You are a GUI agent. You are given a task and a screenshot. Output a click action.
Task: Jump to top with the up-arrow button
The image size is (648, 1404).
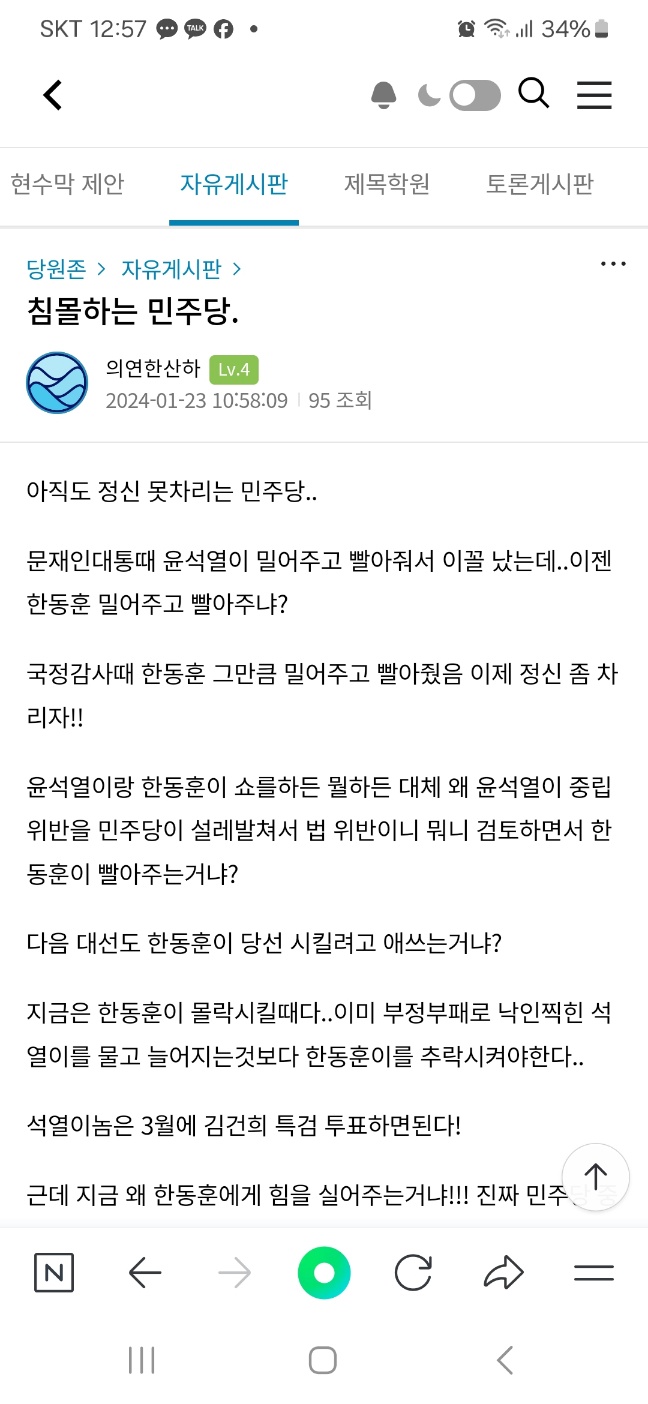(596, 1176)
